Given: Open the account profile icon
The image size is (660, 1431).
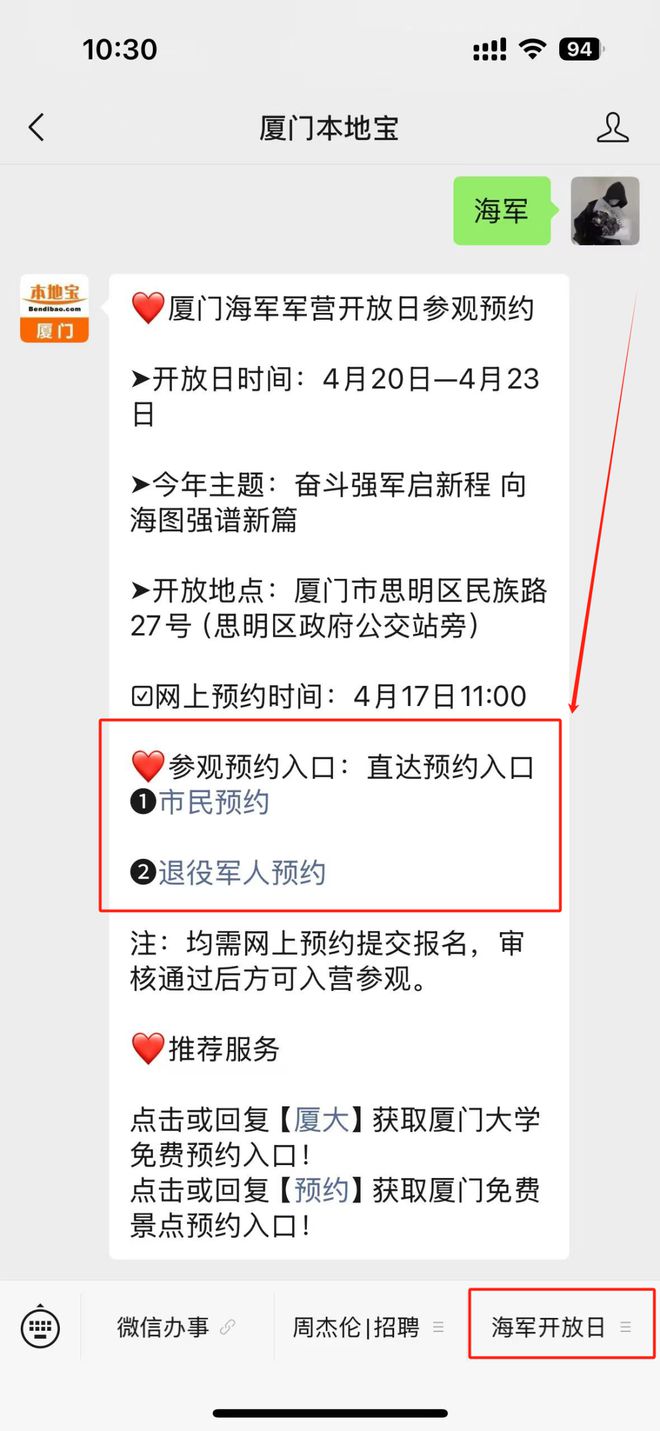Looking at the screenshot, I should point(612,128).
